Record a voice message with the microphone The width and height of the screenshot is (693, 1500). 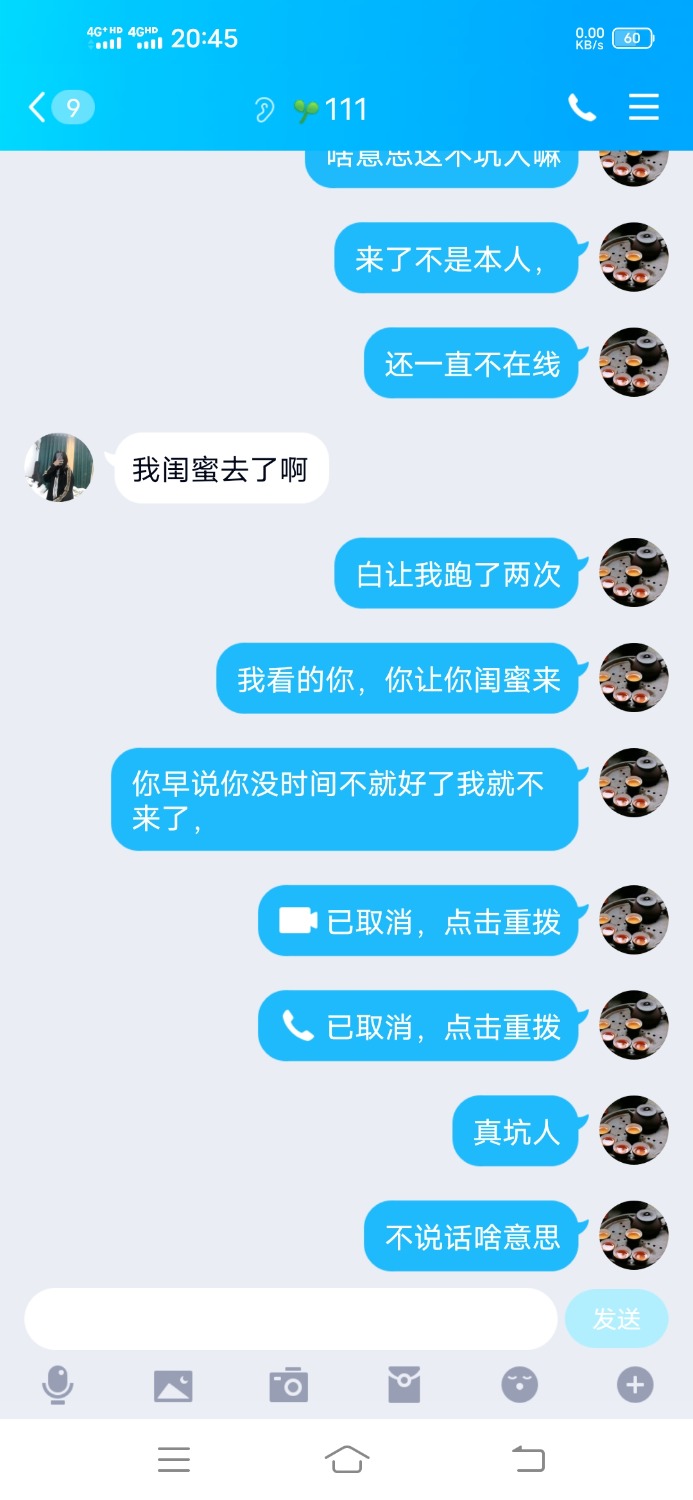57,1385
